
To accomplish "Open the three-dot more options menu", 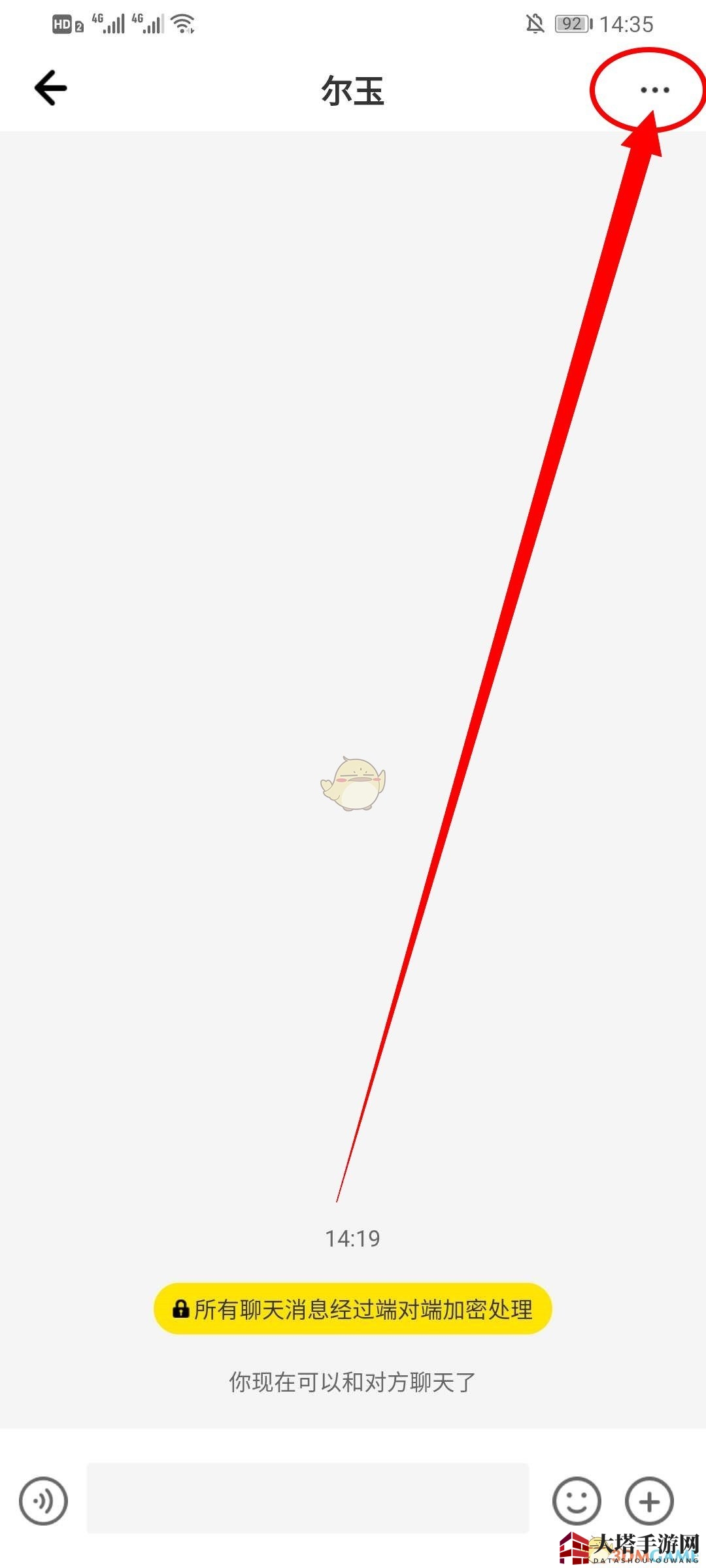I will point(654,90).
